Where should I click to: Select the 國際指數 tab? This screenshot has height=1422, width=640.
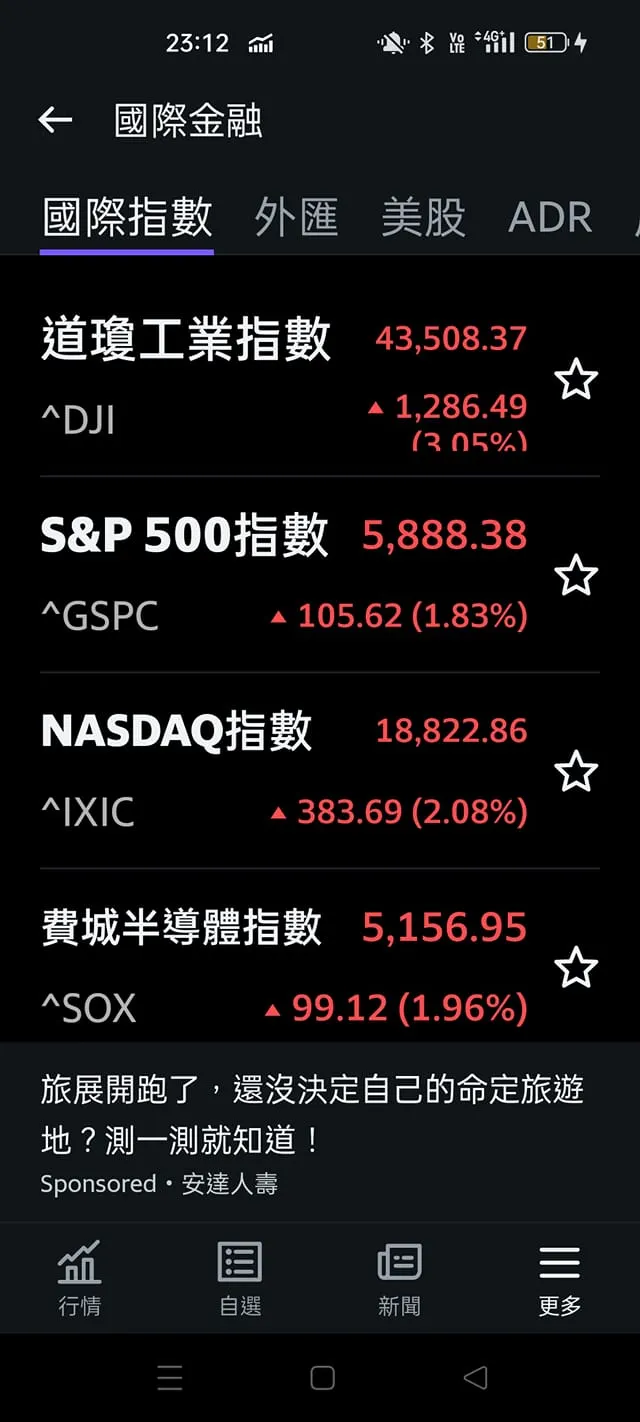coord(127,217)
